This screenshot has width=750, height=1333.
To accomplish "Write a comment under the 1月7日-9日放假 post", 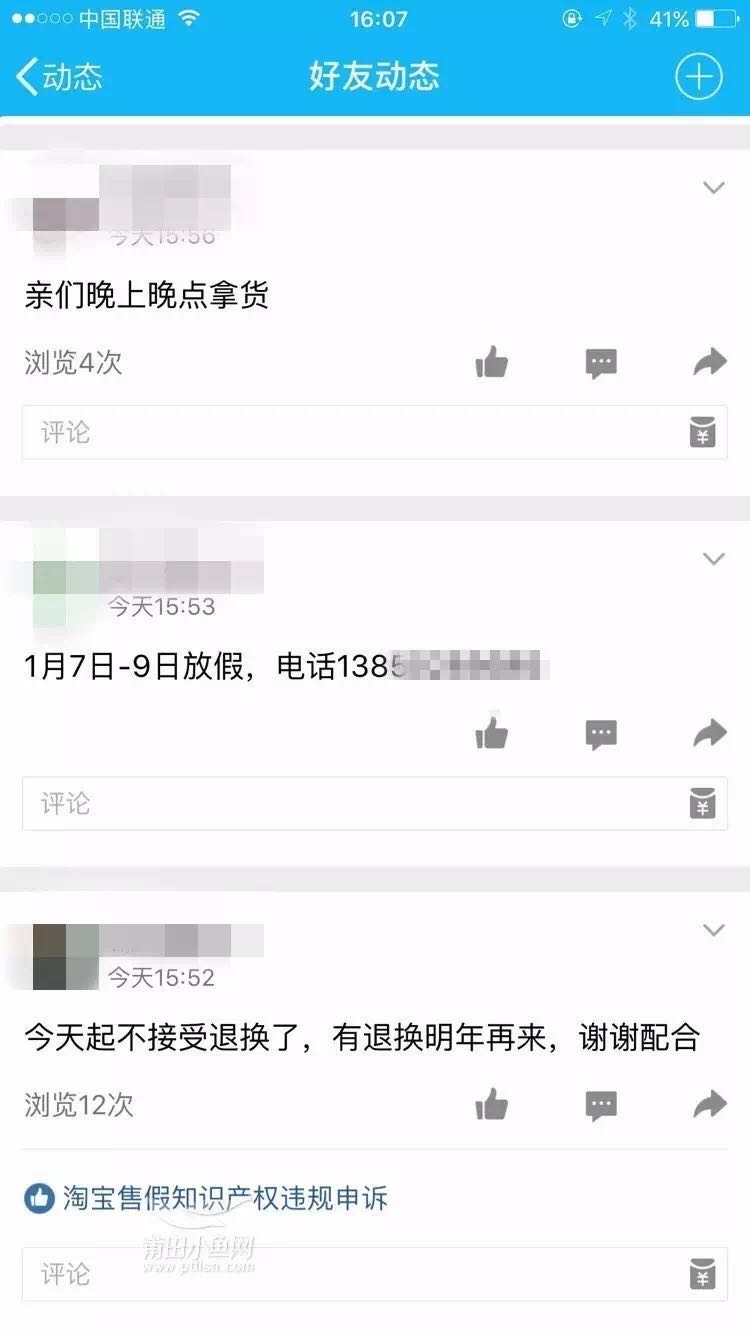I will tap(350, 803).
